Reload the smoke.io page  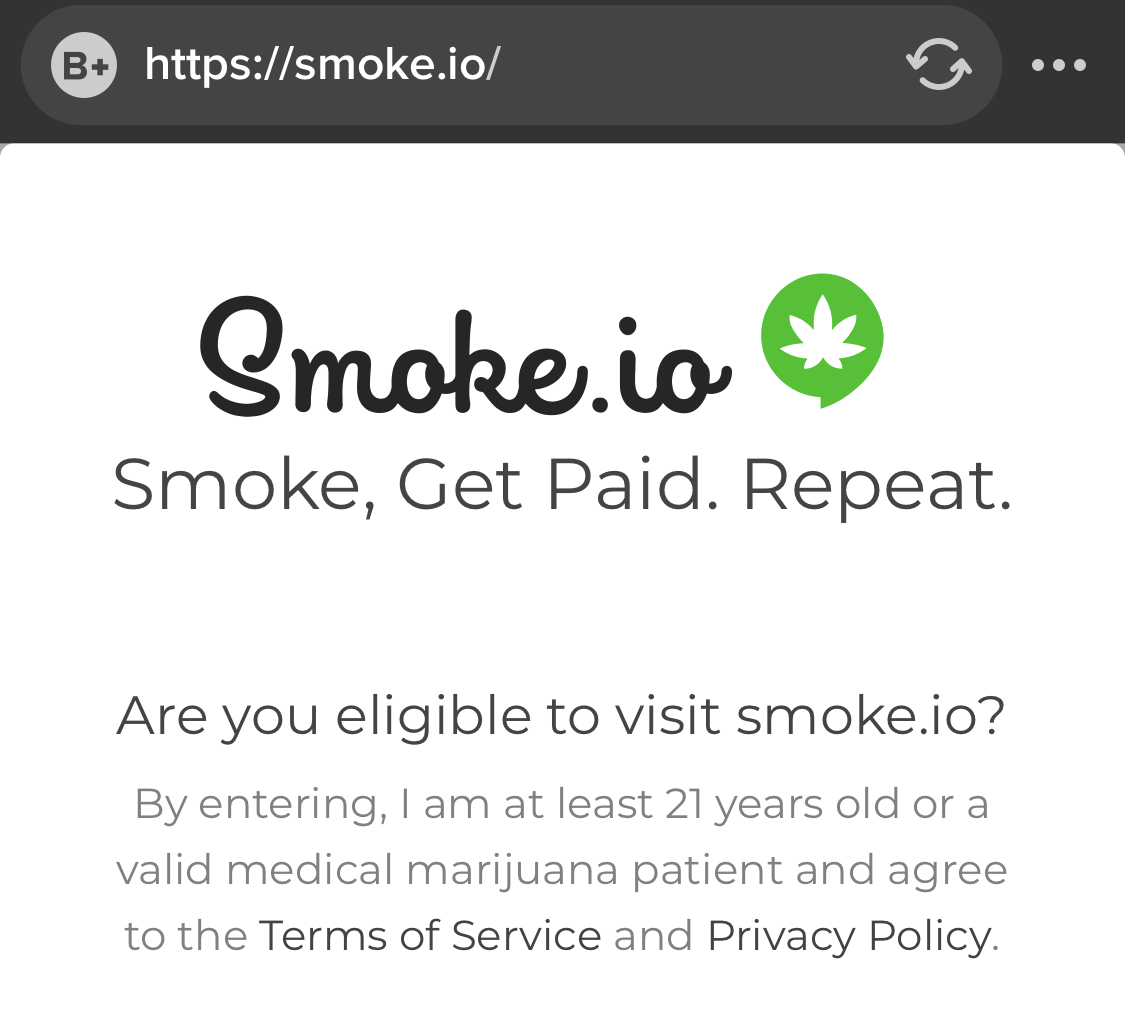(938, 66)
